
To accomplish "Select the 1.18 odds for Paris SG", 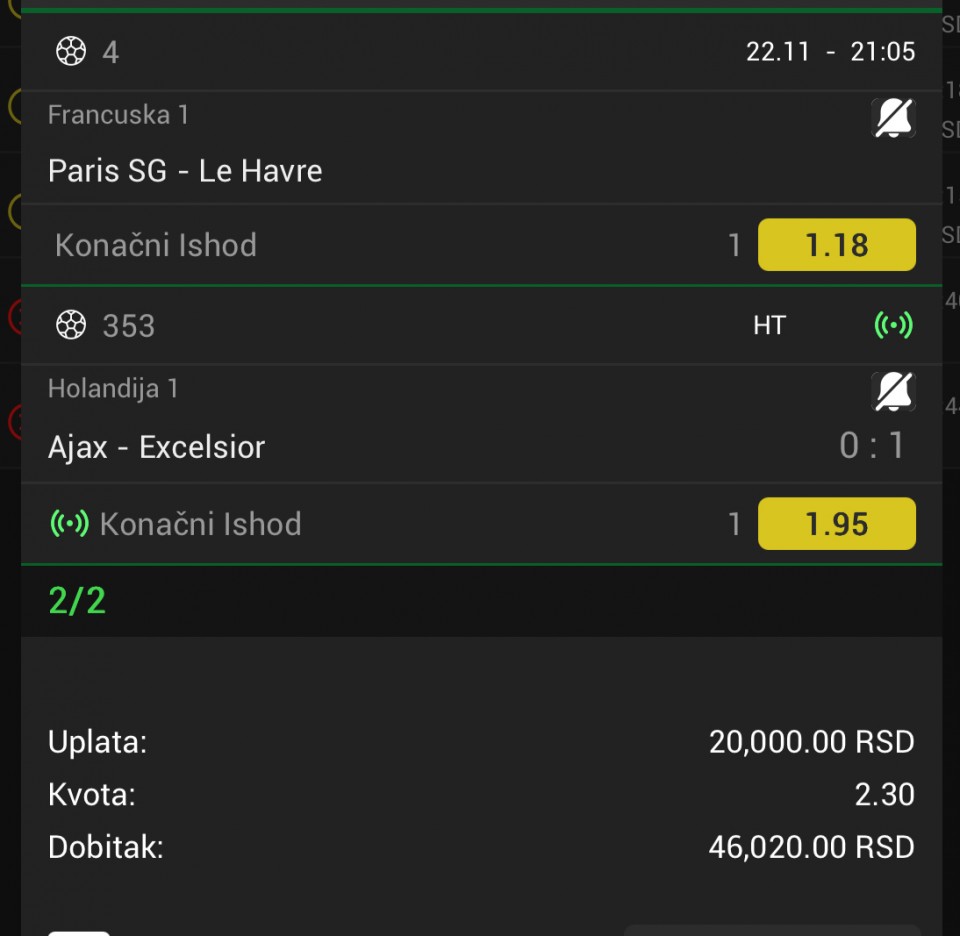I will coord(836,245).
